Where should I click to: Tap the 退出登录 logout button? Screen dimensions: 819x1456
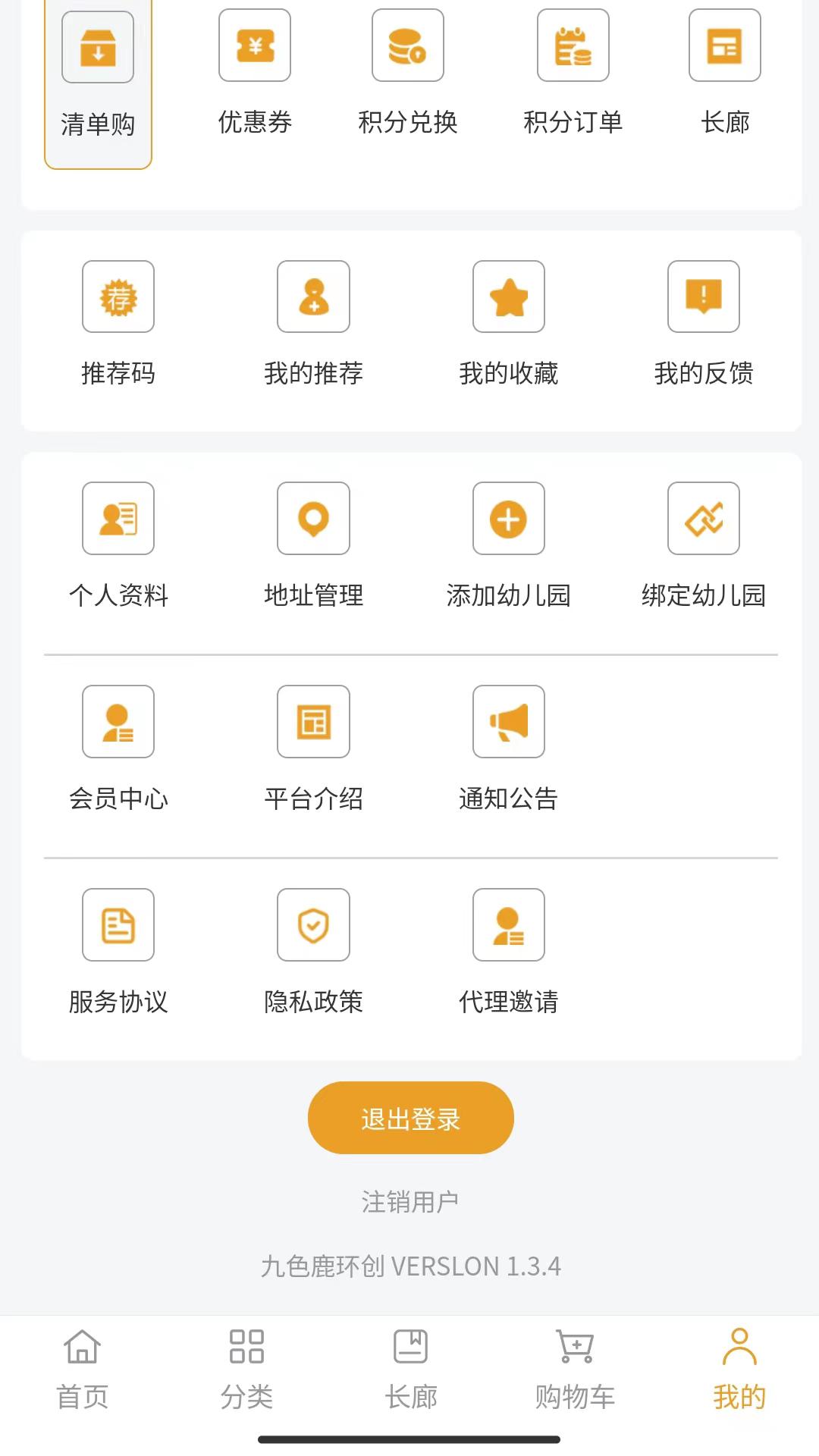pyautogui.click(x=409, y=1117)
